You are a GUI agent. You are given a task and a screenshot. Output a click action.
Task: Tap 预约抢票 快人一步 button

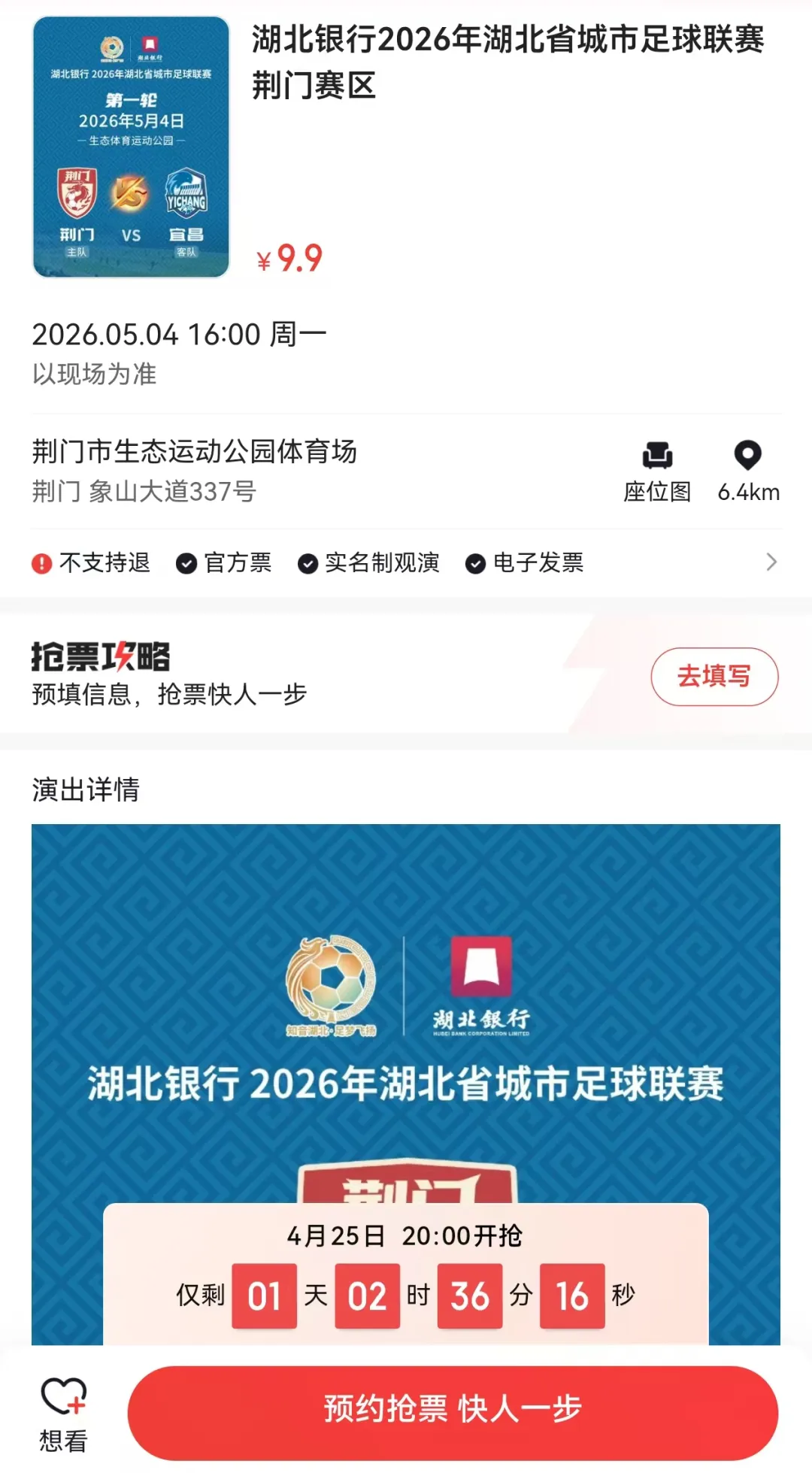[x=453, y=1411]
